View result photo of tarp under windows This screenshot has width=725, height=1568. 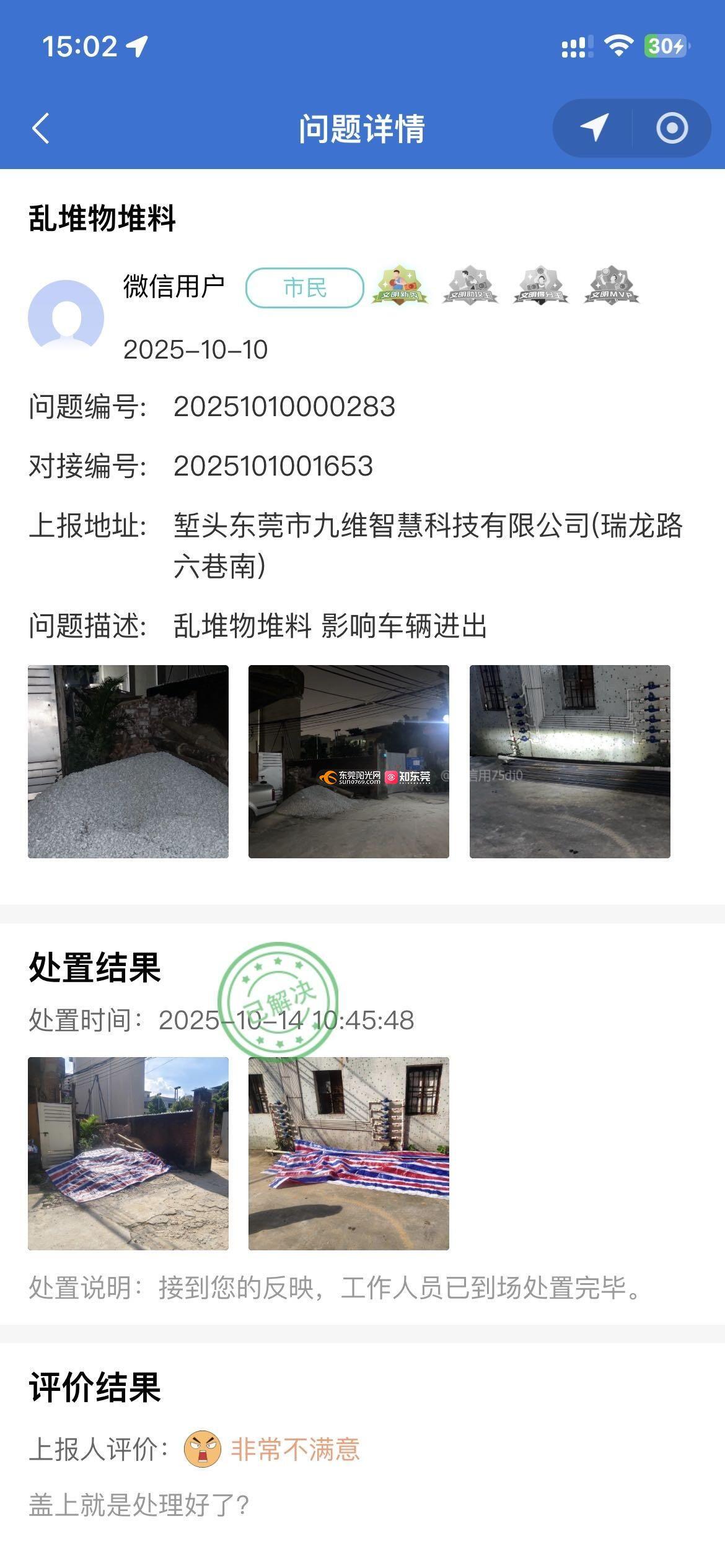348,1153
